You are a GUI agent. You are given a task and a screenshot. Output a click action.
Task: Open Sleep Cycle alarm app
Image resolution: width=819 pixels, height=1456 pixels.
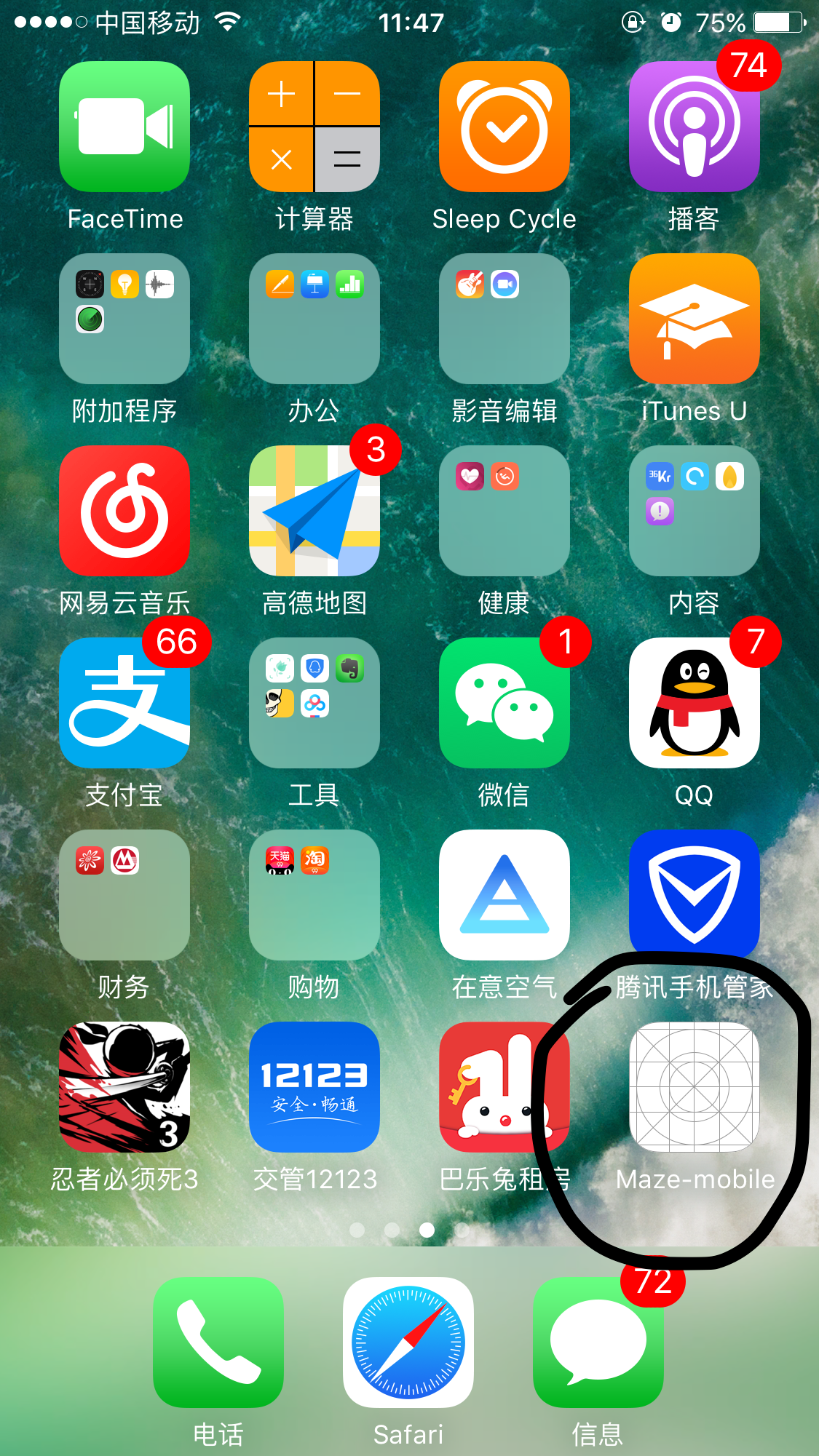pos(505,127)
